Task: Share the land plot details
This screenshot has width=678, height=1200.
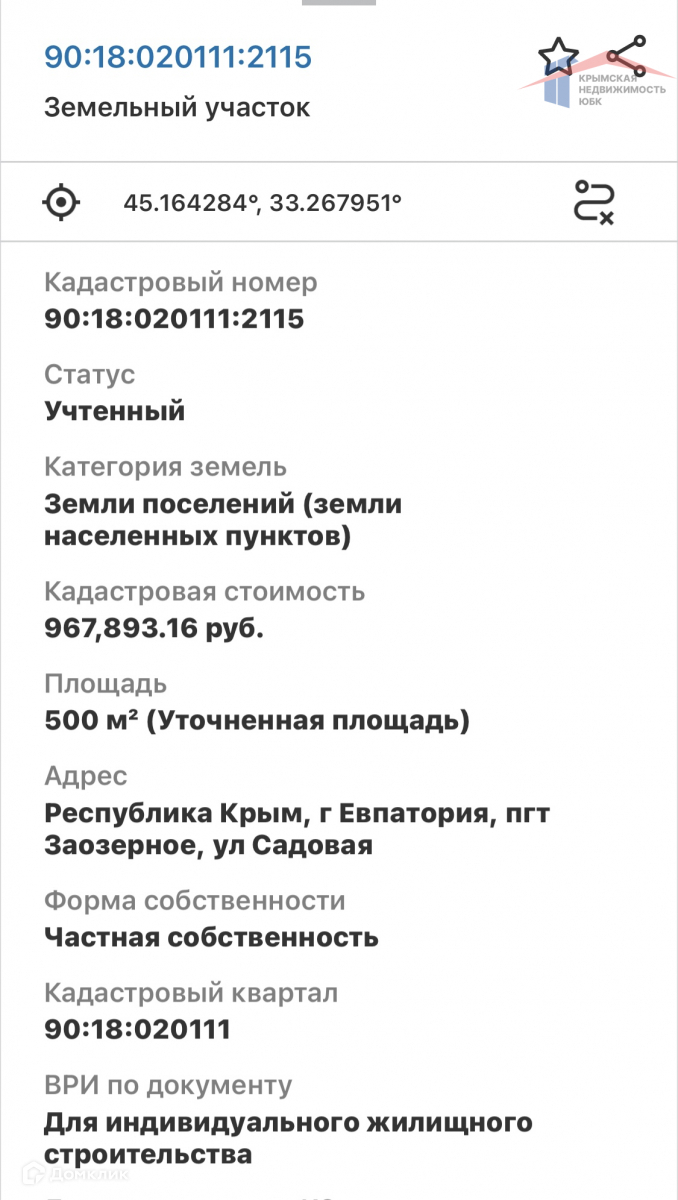Action: click(x=626, y=55)
